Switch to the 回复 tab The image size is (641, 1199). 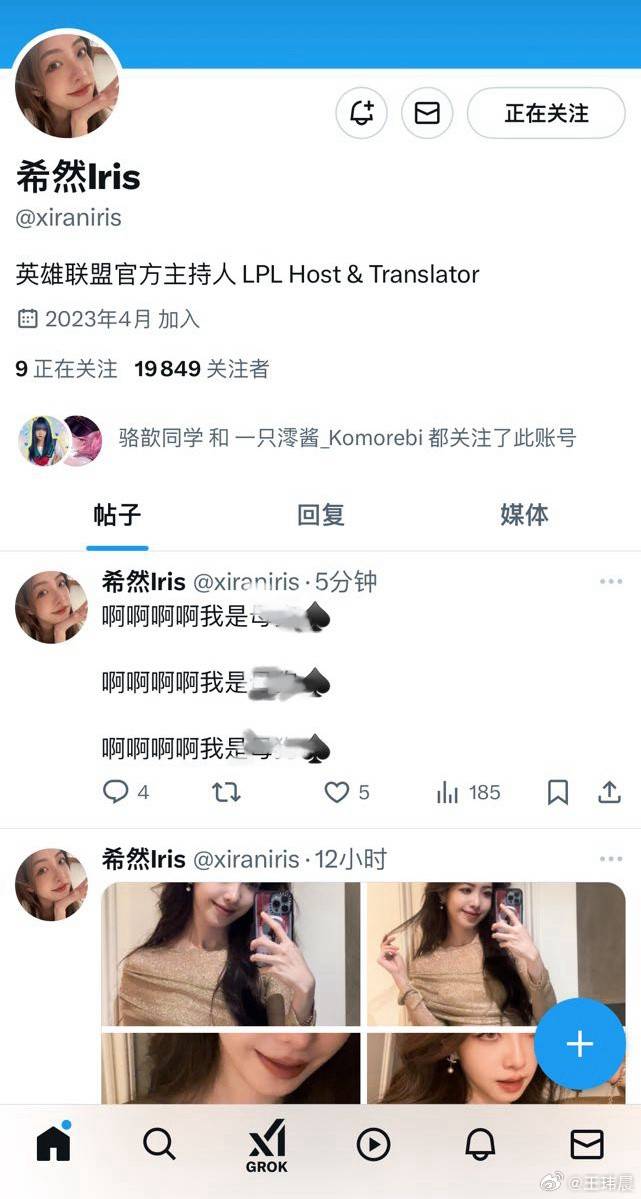320,515
